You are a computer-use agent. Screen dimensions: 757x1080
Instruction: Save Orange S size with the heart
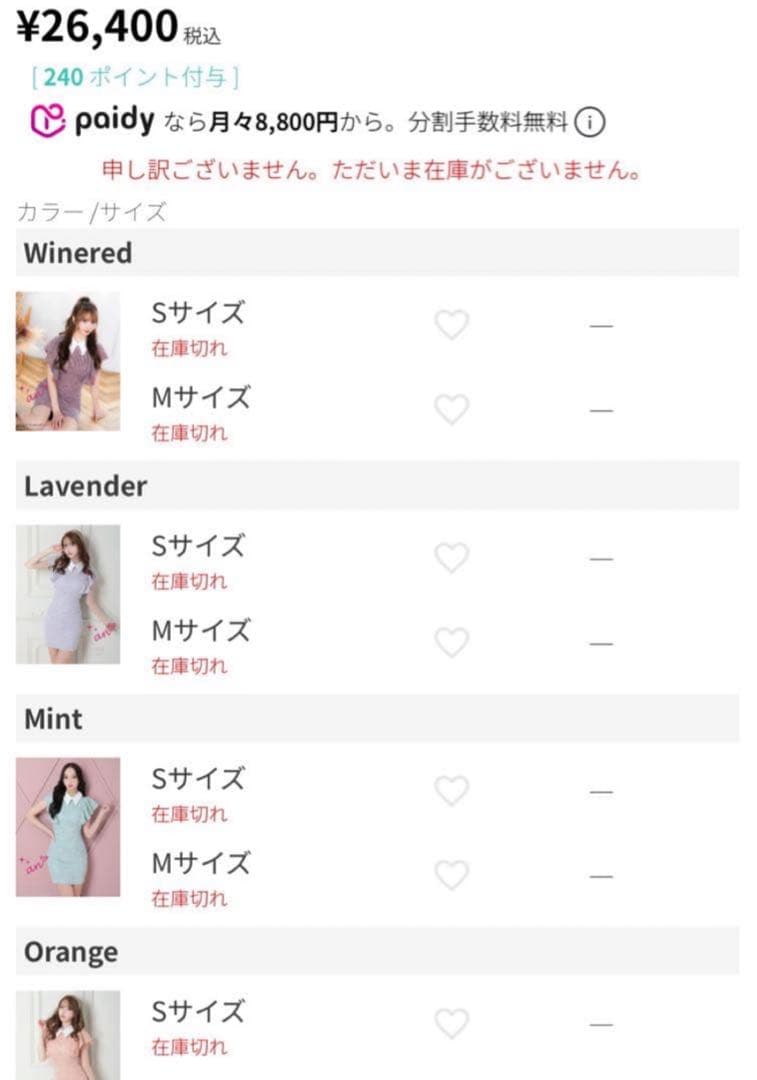[452, 1023]
